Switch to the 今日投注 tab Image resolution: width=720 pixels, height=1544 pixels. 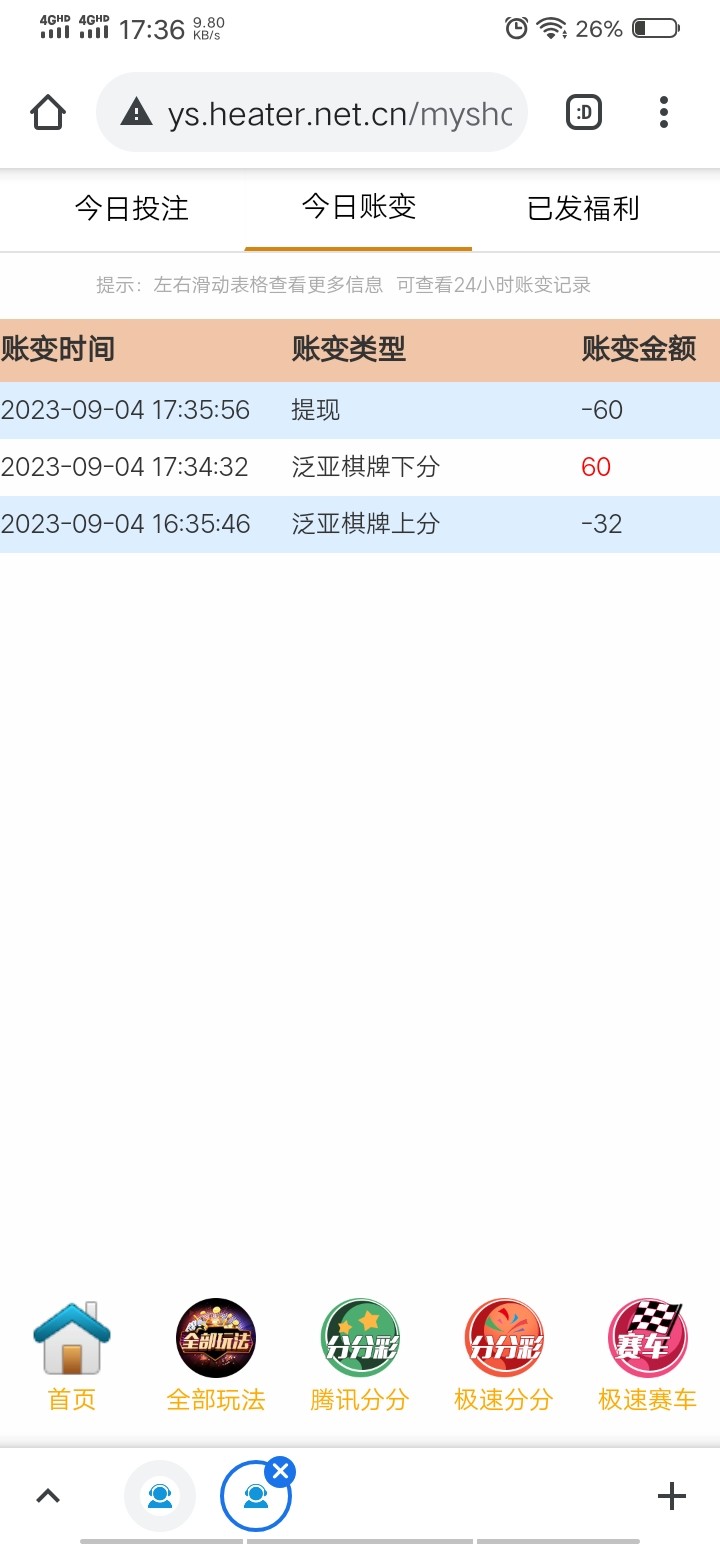(131, 208)
